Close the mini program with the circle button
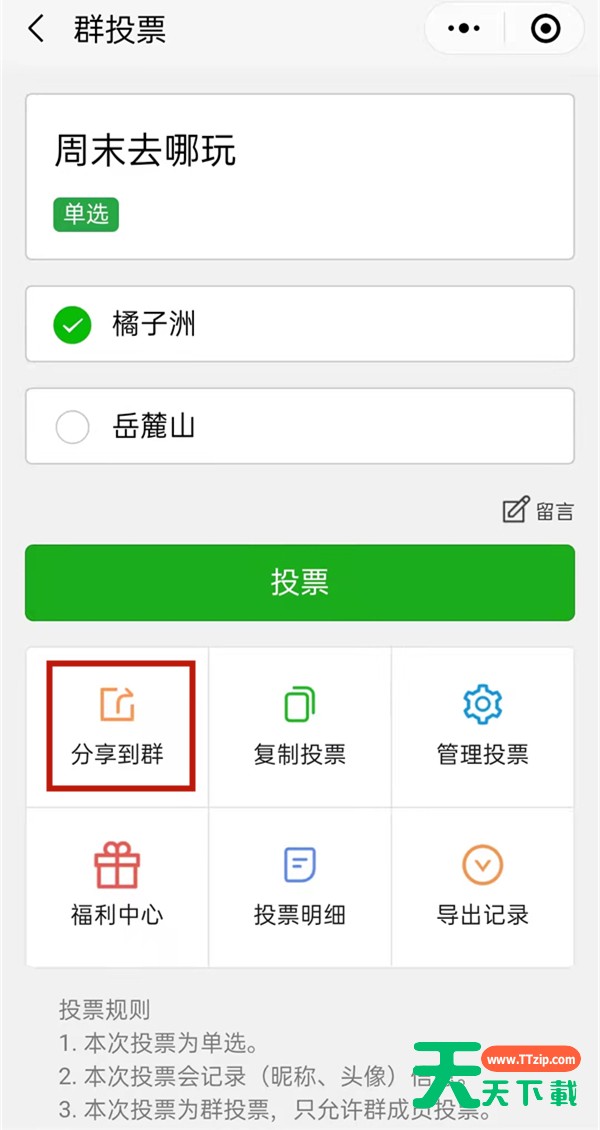The image size is (600, 1130). (x=545, y=29)
